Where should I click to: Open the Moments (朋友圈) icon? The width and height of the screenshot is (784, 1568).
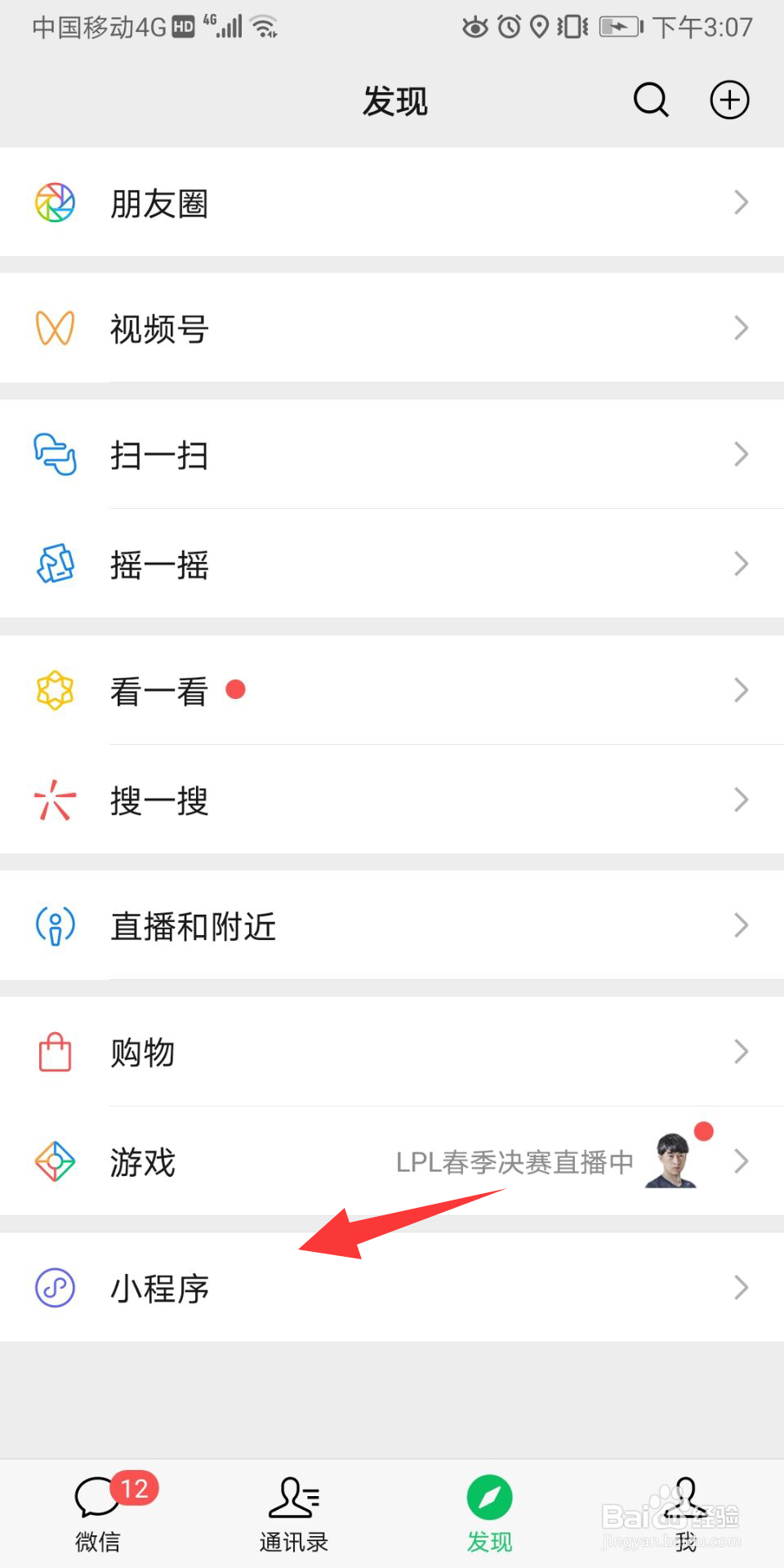[54, 202]
